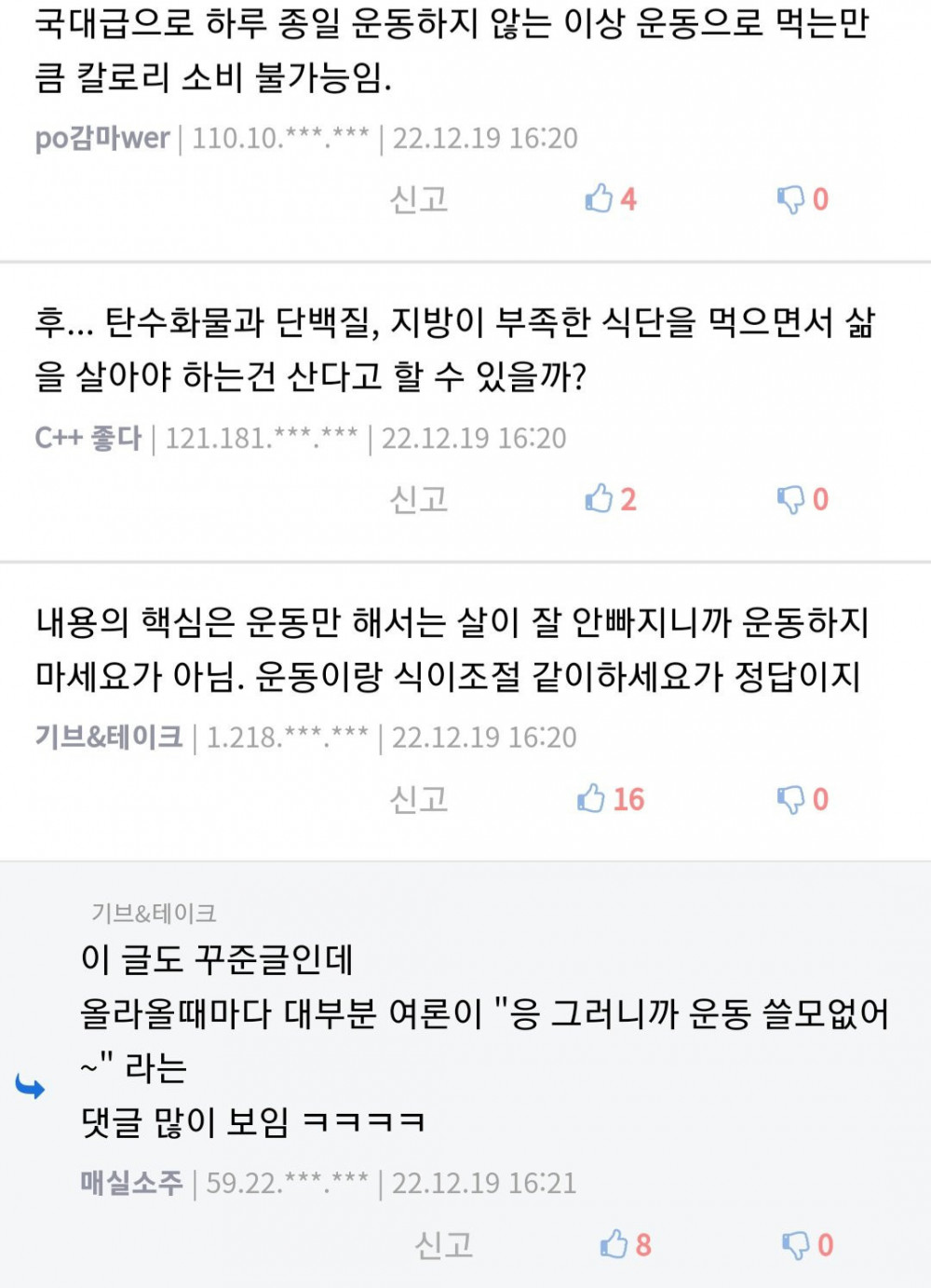
Task: Report the comment by C++ 좋다
Action: [418, 499]
